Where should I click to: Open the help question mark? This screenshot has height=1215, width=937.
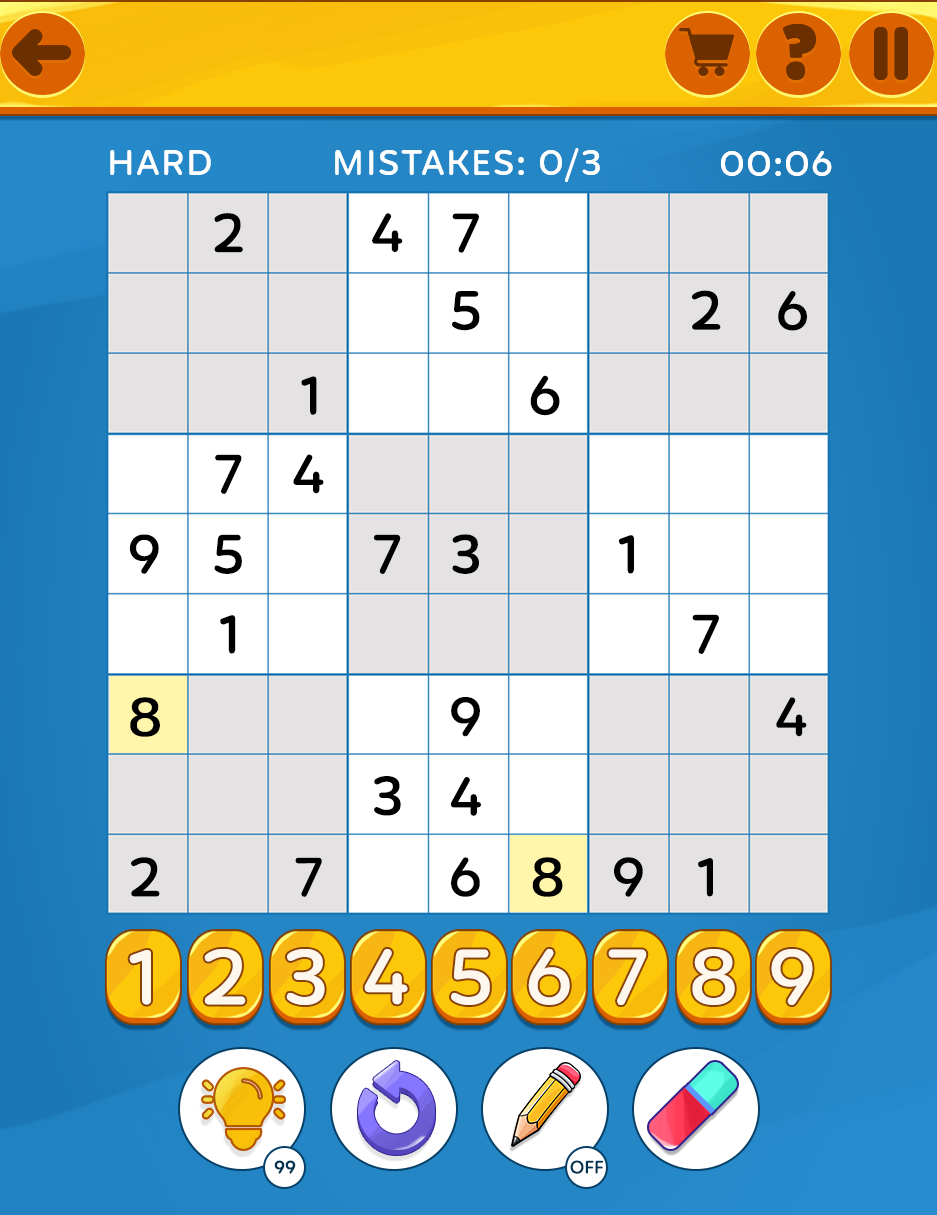pyautogui.click(x=797, y=55)
